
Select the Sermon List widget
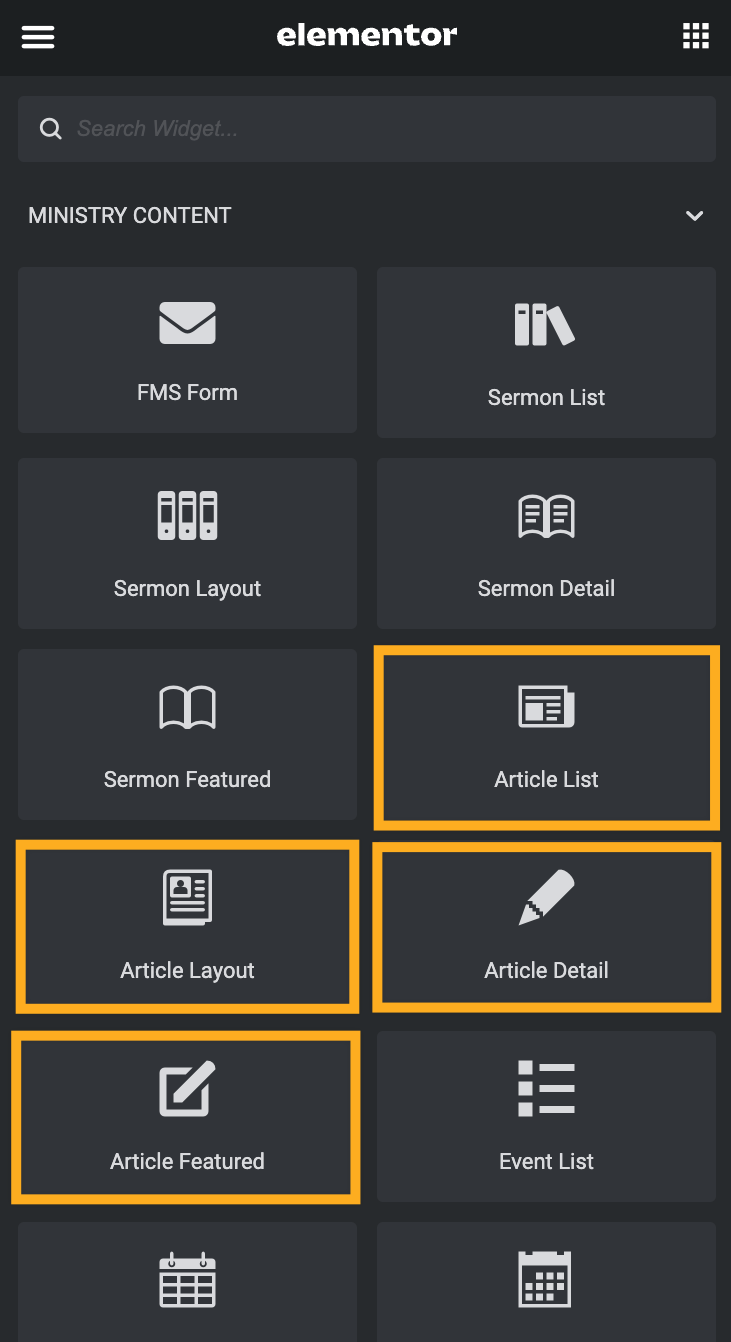[546, 352]
